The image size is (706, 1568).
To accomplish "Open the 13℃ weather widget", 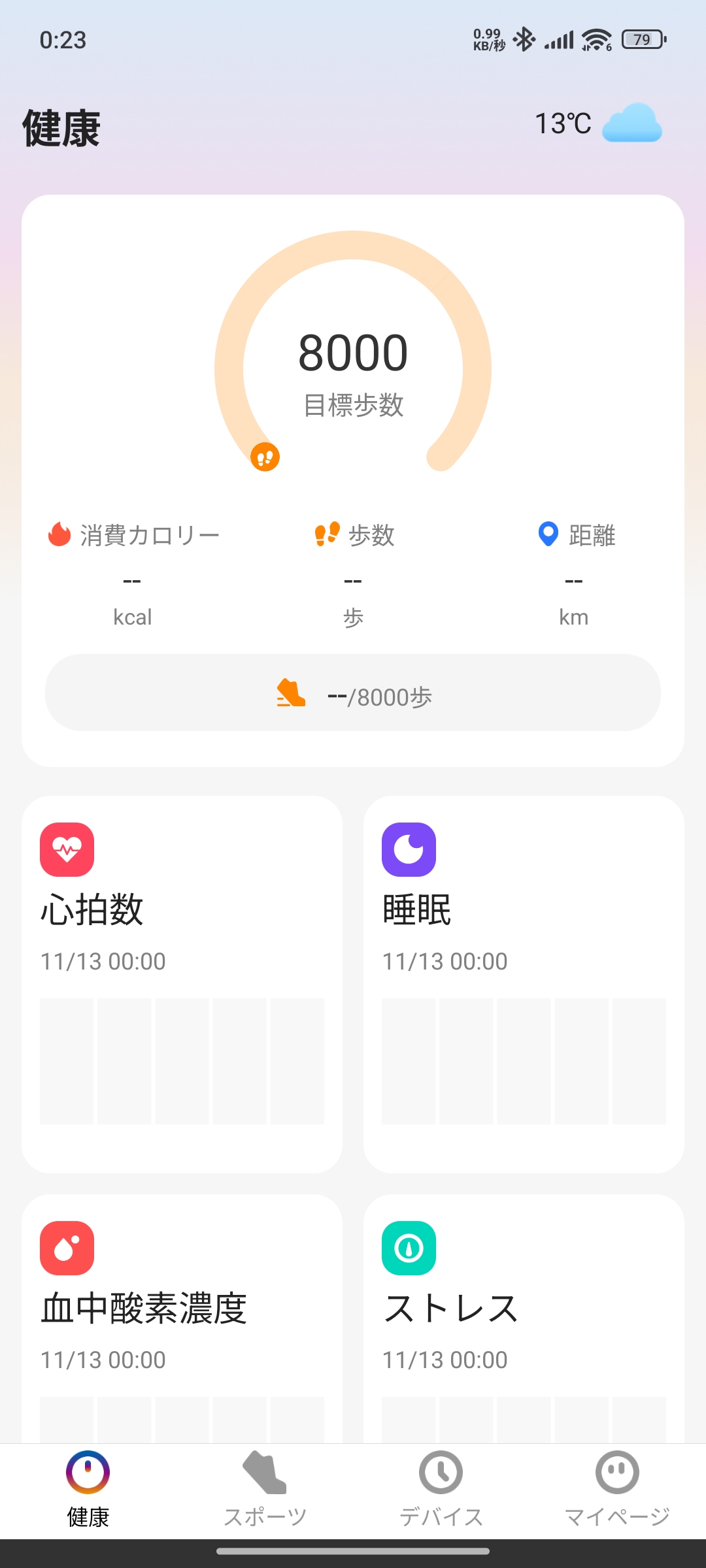I will click(x=597, y=123).
